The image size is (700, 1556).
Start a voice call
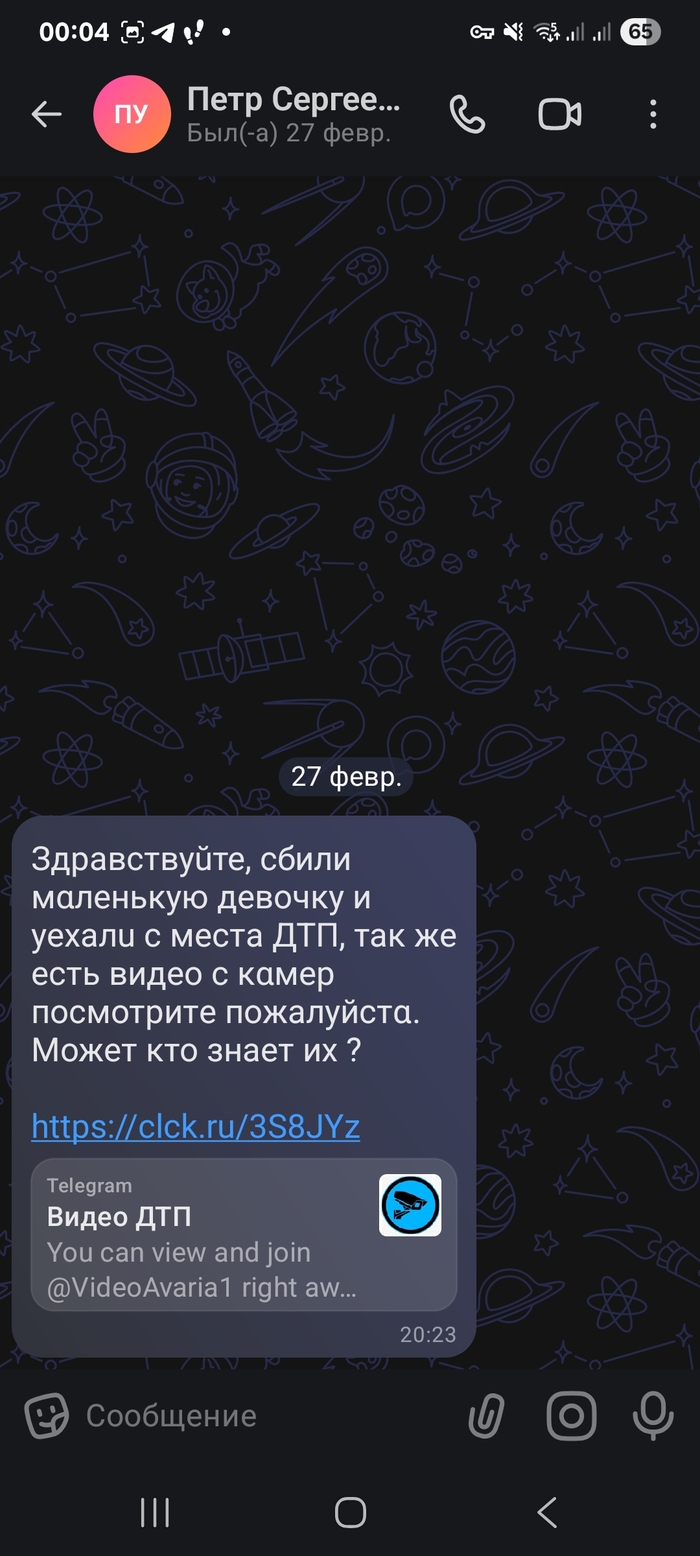click(x=467, y=115)
